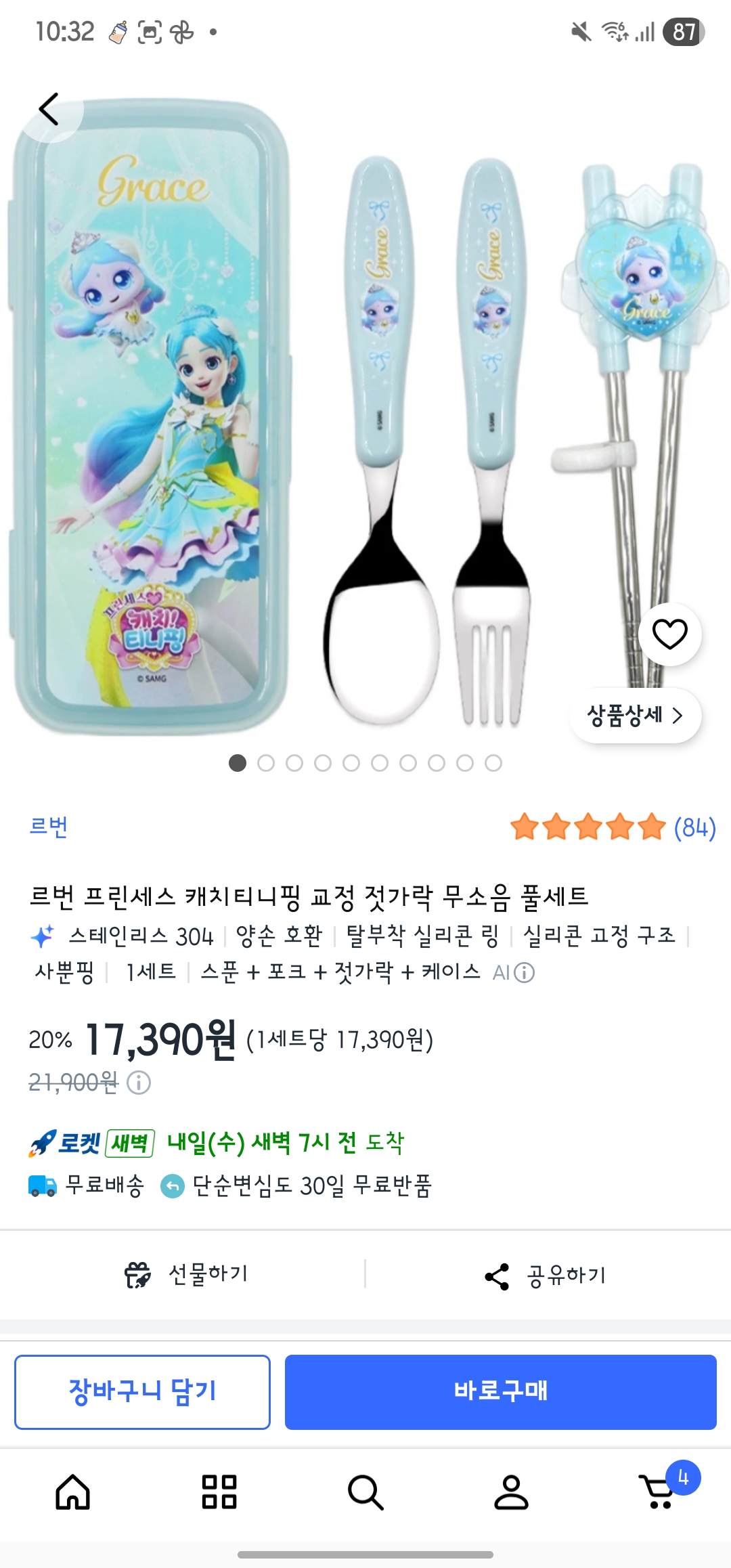
Task: Send as gift with 선물하기
Action: coord(187,1275)
